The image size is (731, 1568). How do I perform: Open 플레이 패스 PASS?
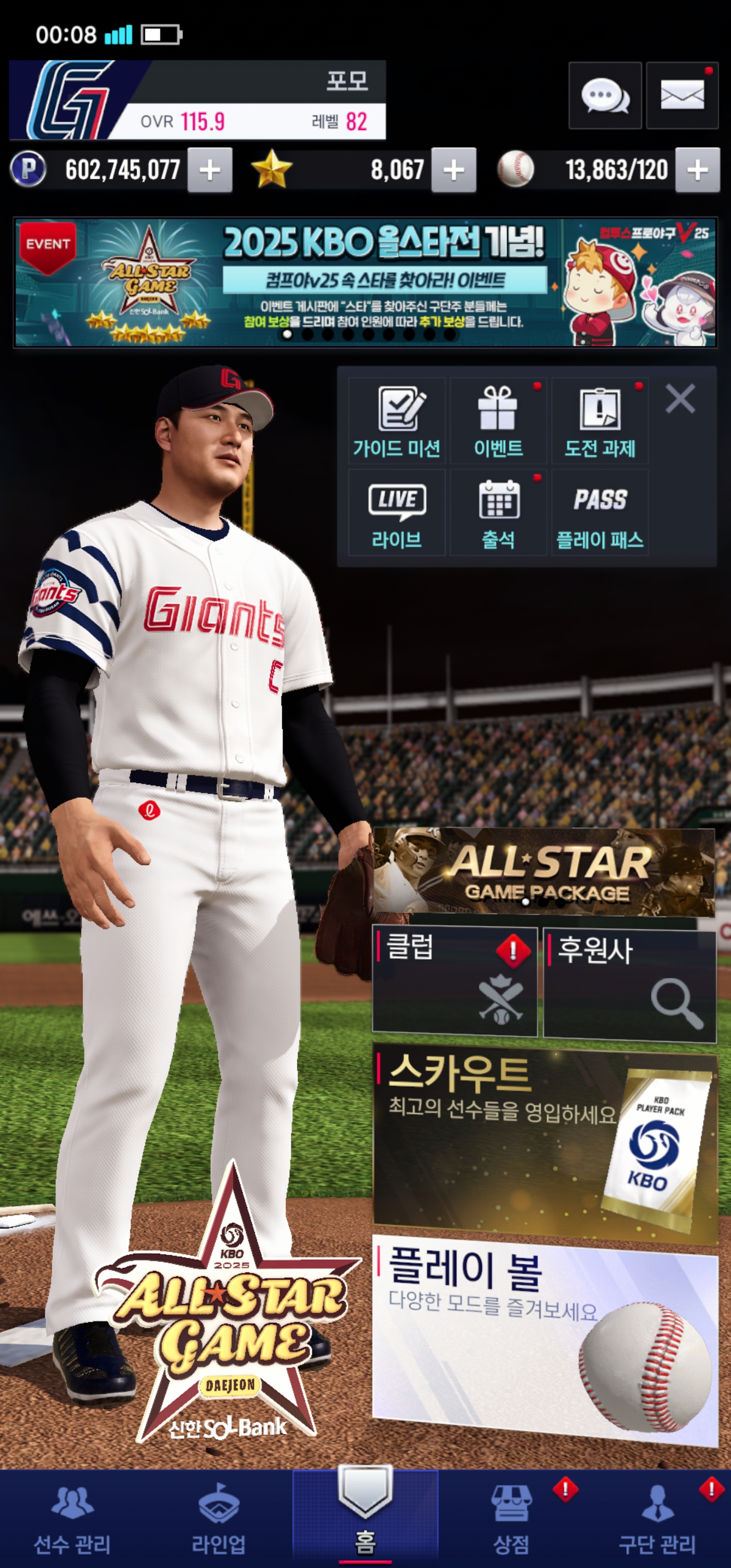click(x=600, y=512)
